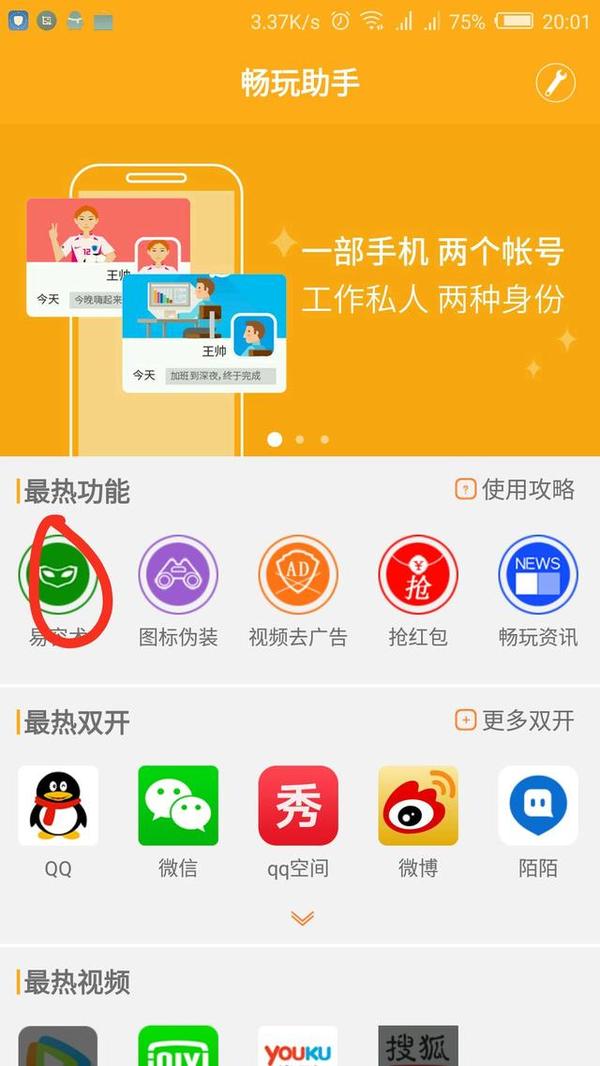Open 陌陌 dual app

point(538,806)
